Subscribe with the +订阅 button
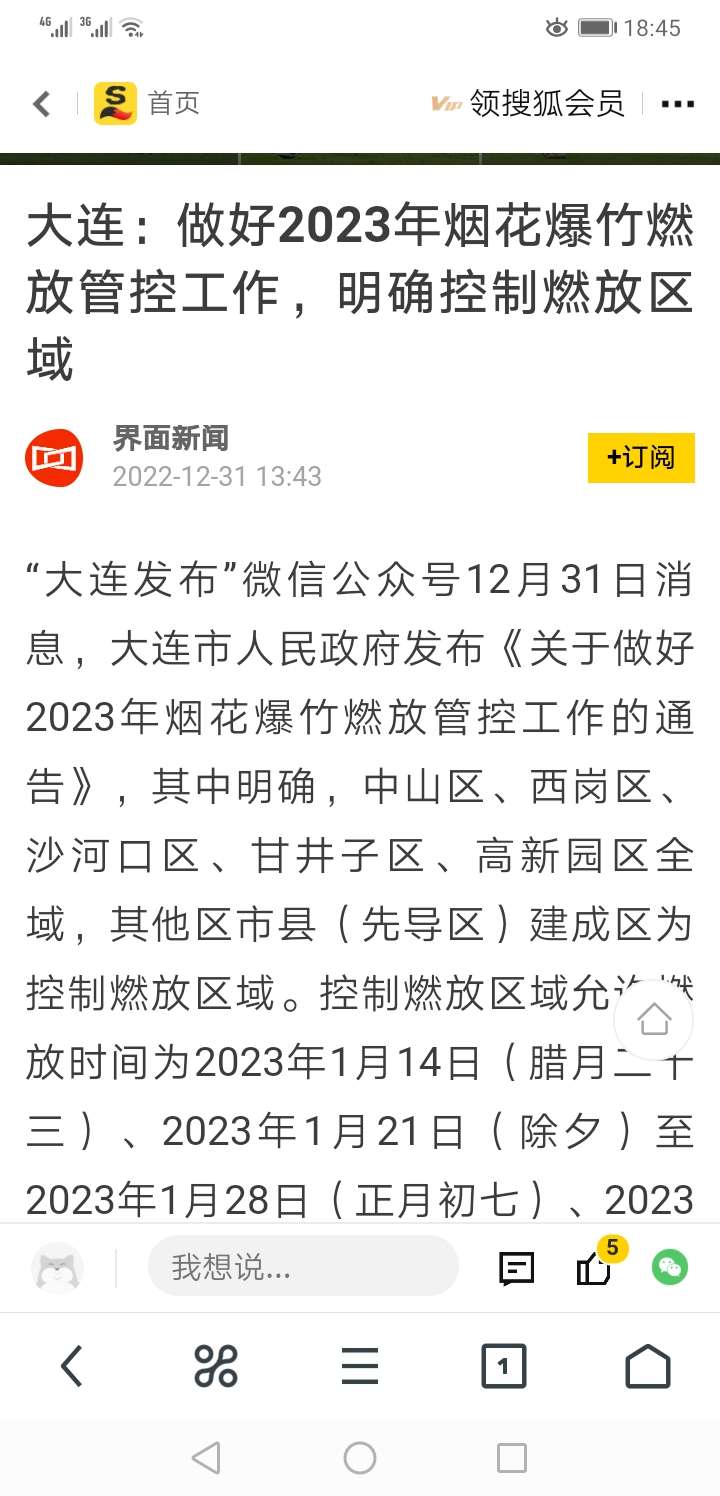Viewport: 720px width, 1496px height. tap(641, 458)
